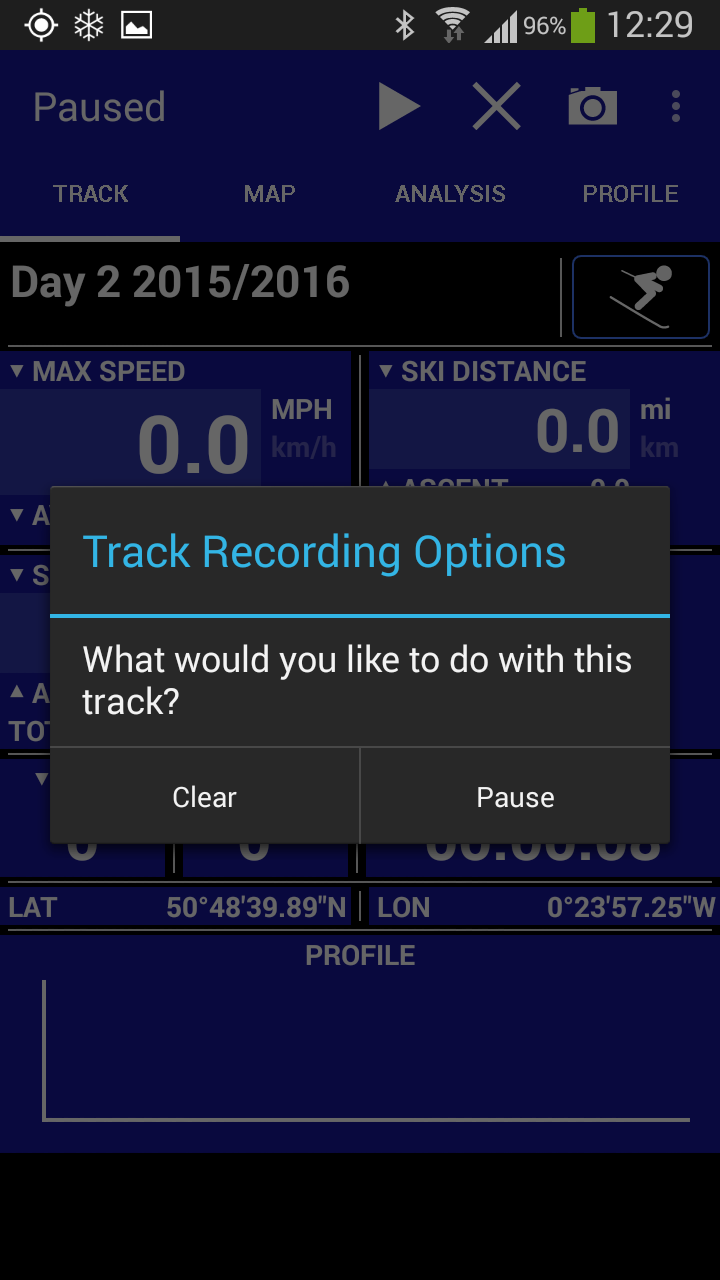
Task: Switch to the Profile tab
Action: point(630,194)
